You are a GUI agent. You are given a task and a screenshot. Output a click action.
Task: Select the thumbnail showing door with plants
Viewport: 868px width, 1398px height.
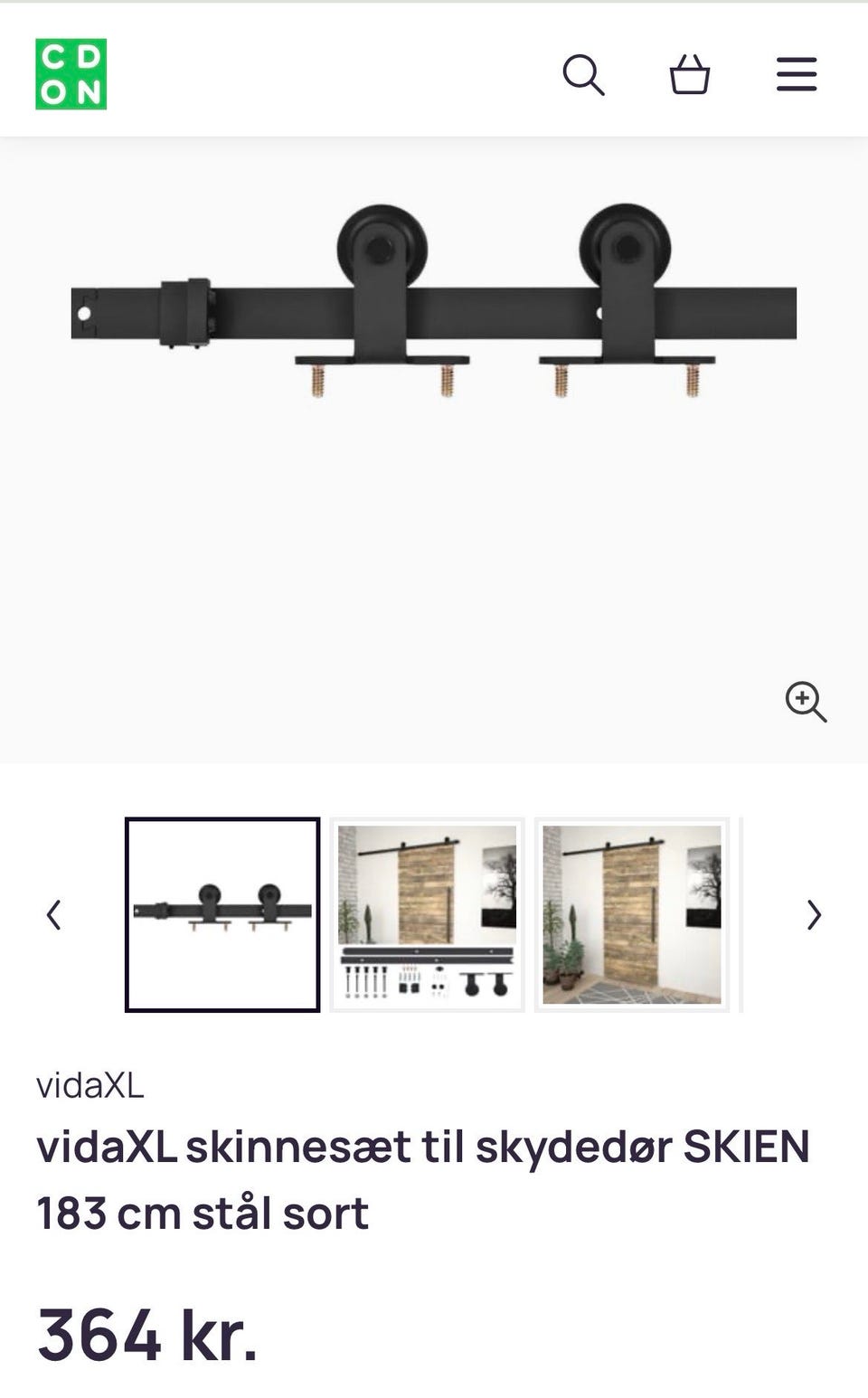coord(632,914)
